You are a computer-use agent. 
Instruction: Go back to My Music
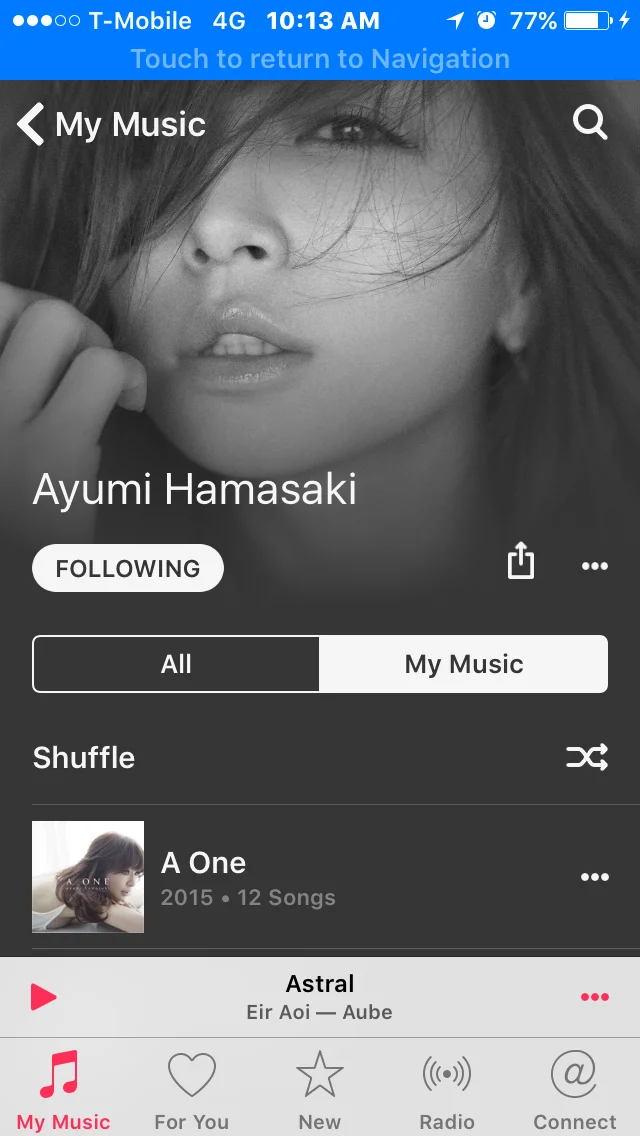click(x=112, y=124)
